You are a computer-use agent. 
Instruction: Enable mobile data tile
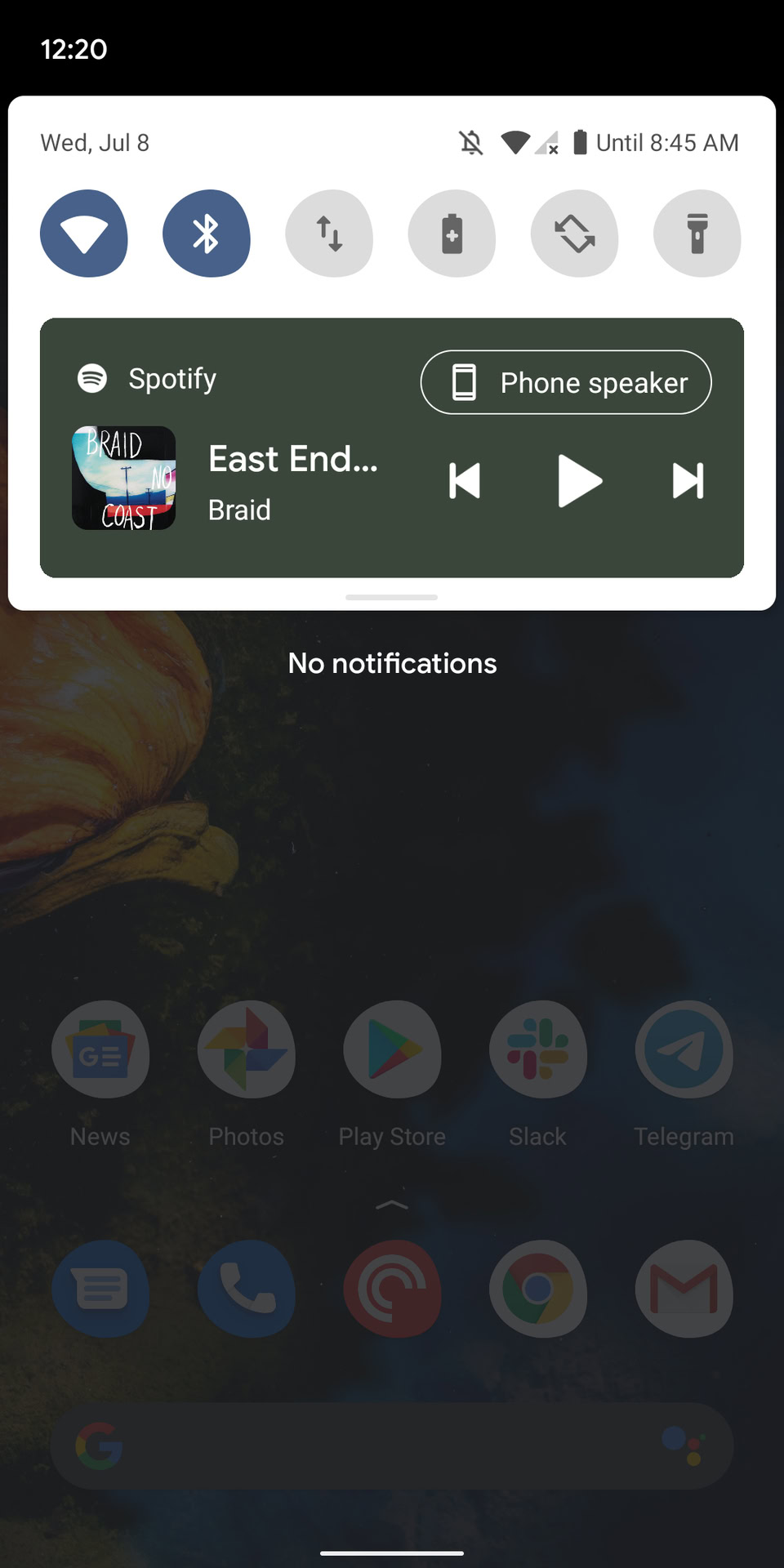tap(329, 234)
